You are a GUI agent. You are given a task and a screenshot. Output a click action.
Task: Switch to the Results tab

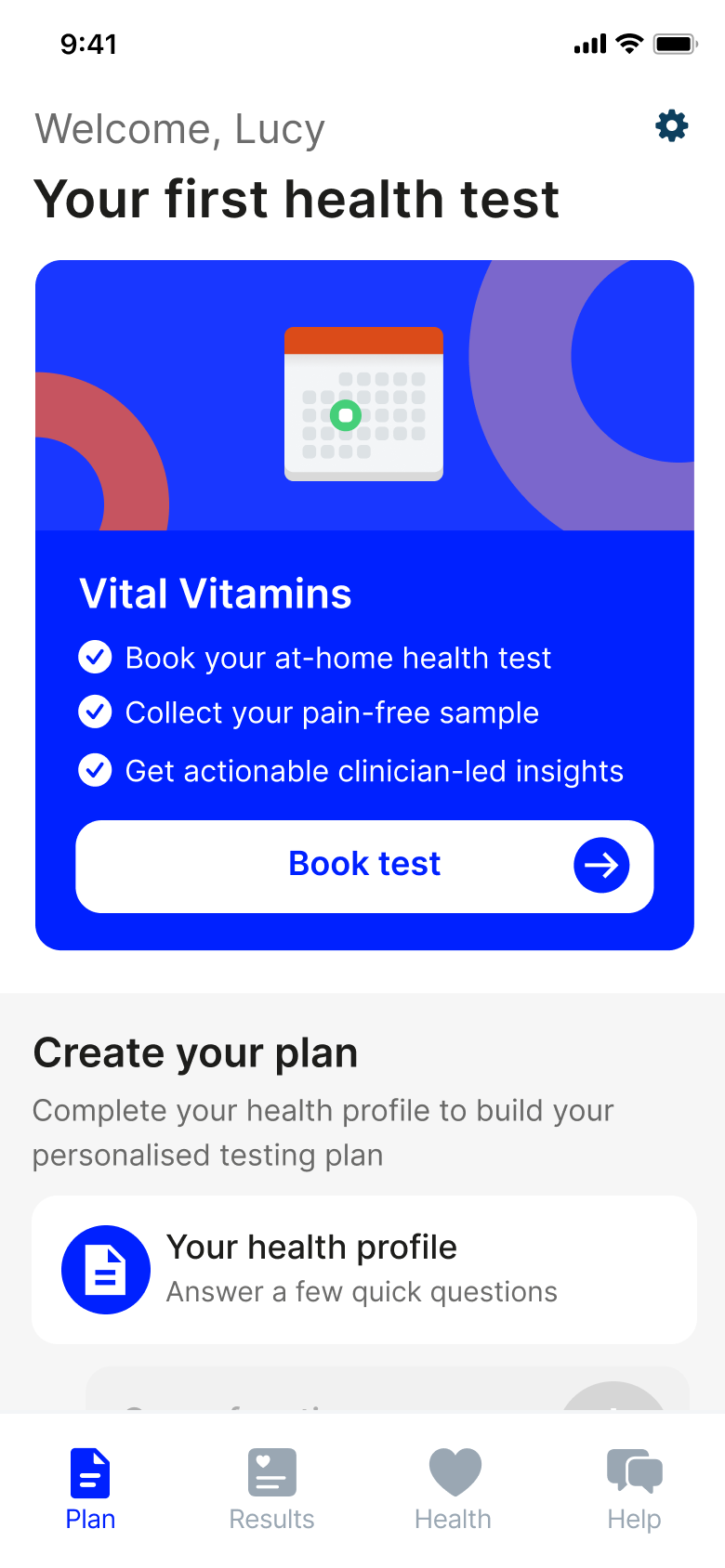[271, 1490]
